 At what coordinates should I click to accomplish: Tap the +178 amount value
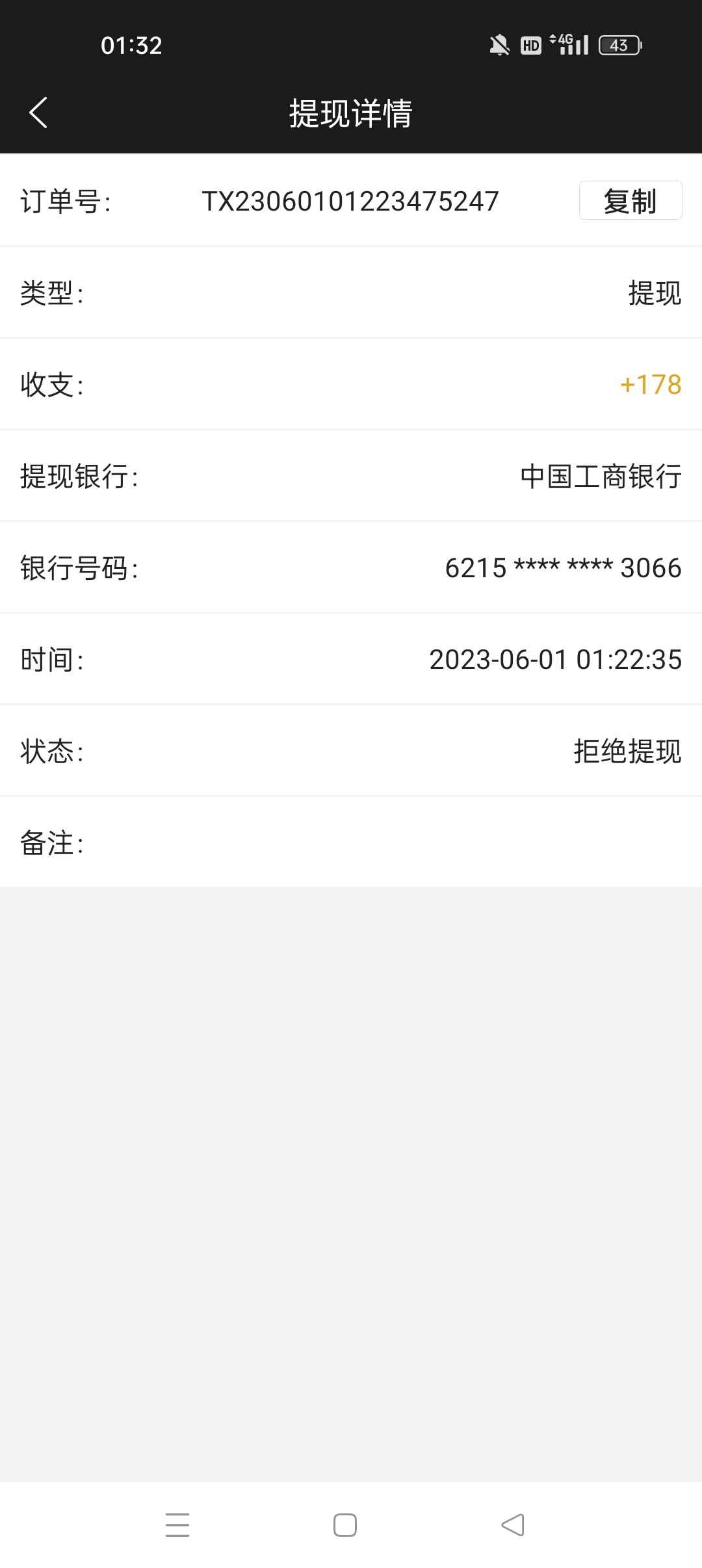coord(650,385)
